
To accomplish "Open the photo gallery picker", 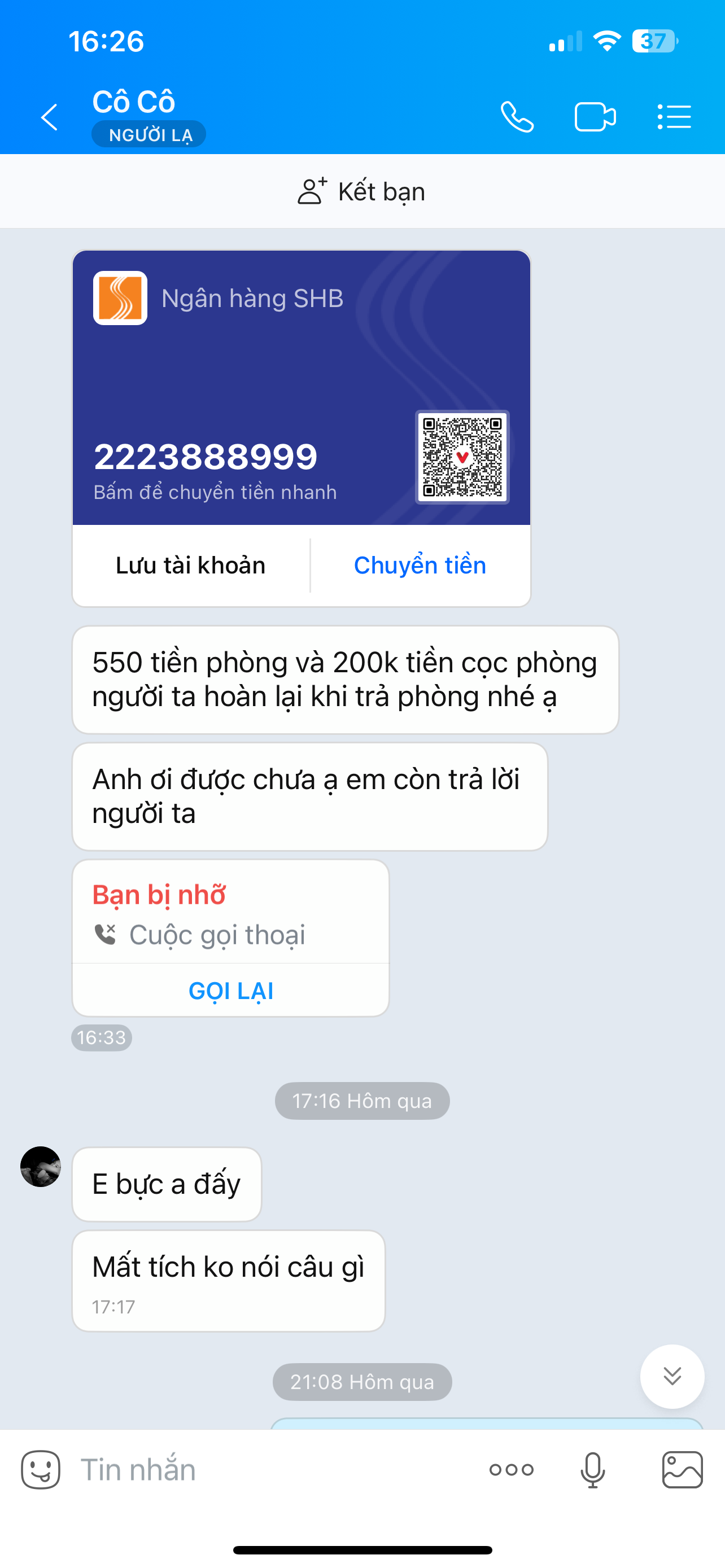I will tap(683, 1470).
